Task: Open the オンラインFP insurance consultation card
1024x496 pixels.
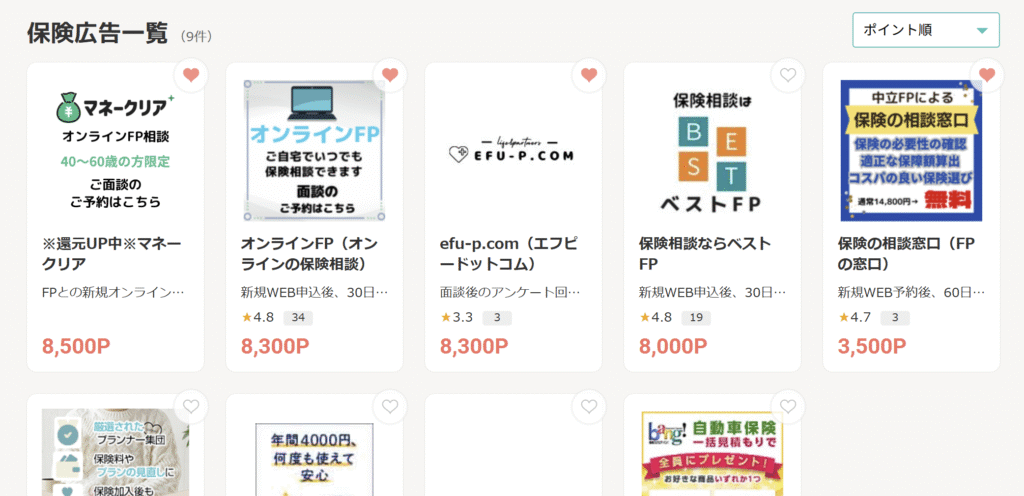Action: click(313, 252)
